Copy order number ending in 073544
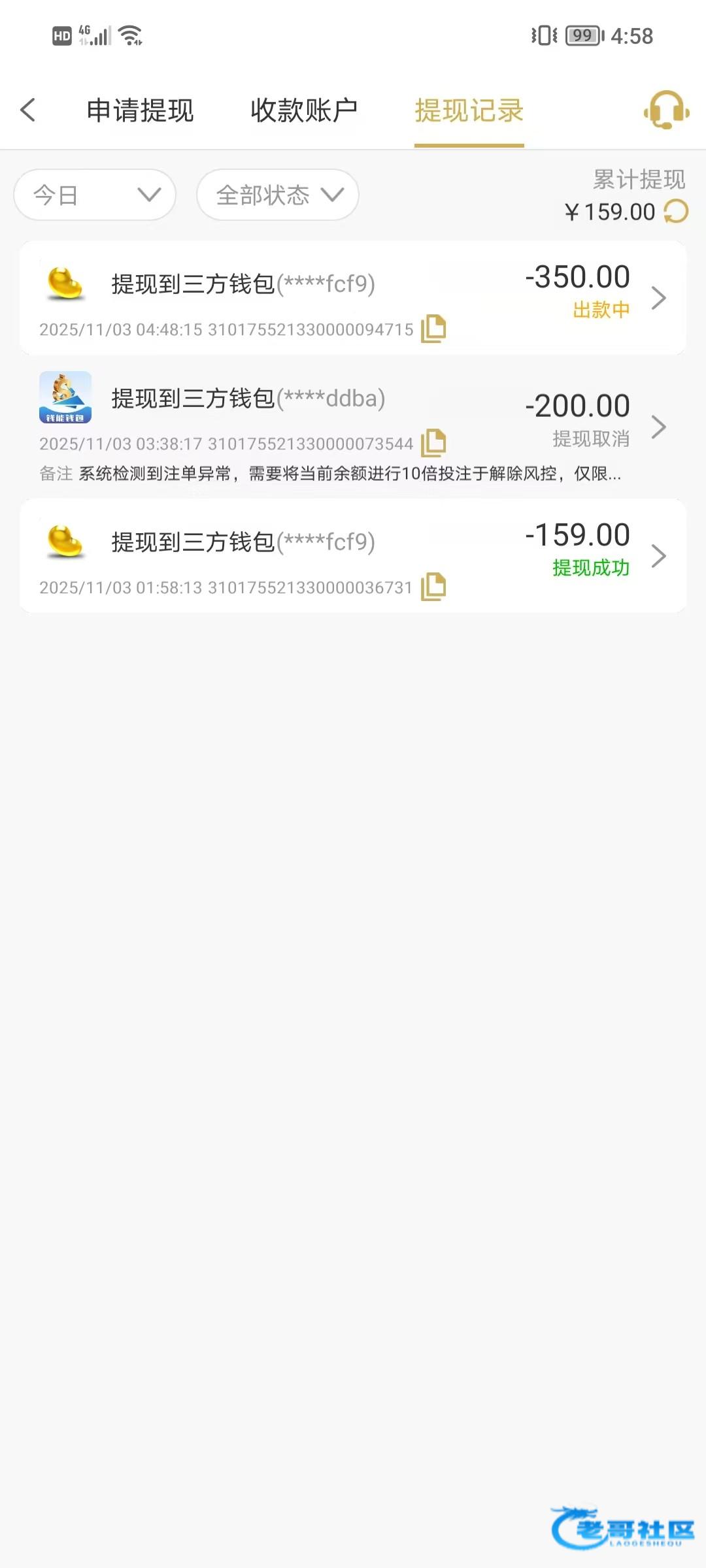This screenshot has height=1568, width=706. (x=433, y=443)
